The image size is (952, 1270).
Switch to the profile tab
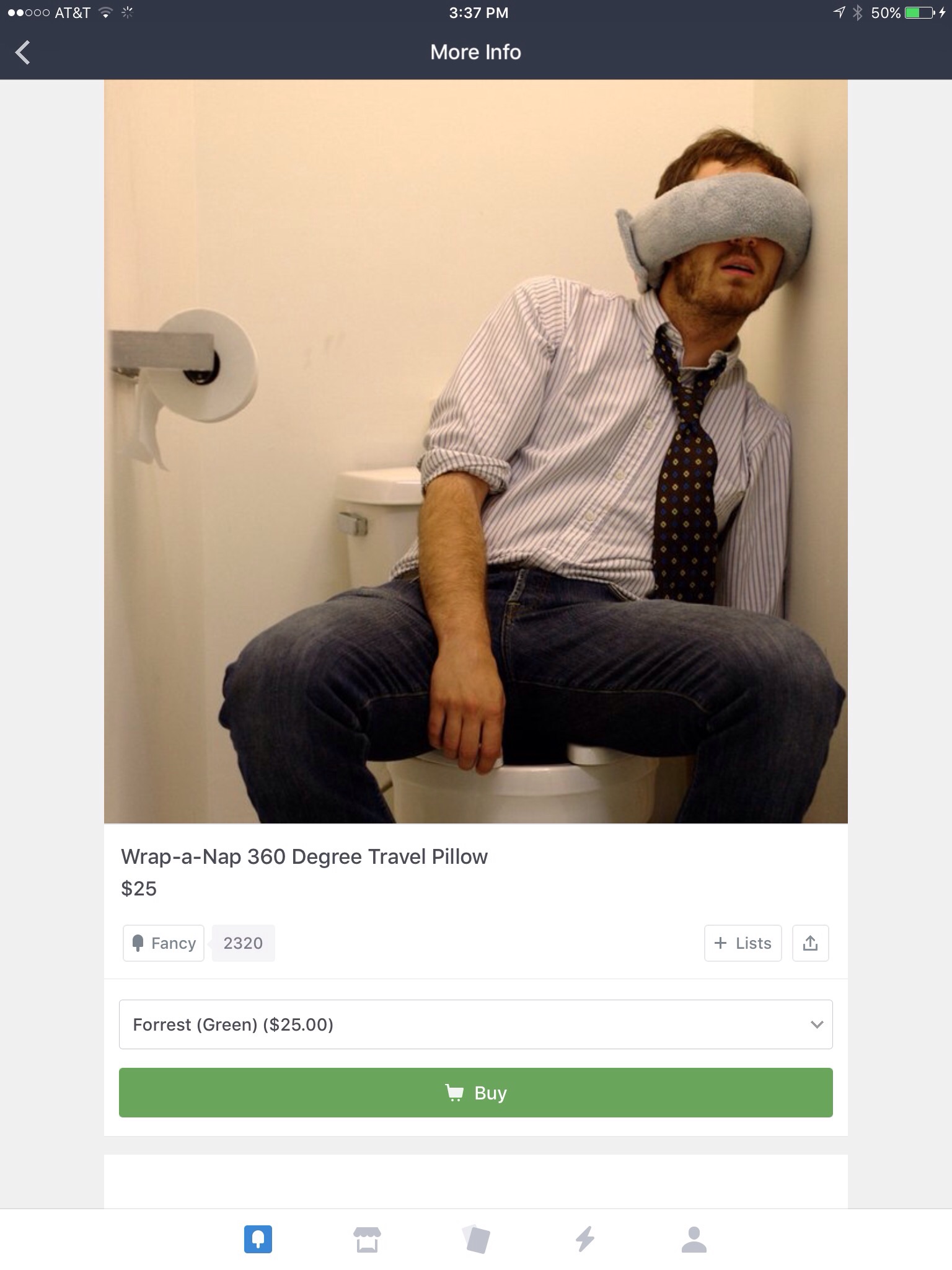point(694,1239)
